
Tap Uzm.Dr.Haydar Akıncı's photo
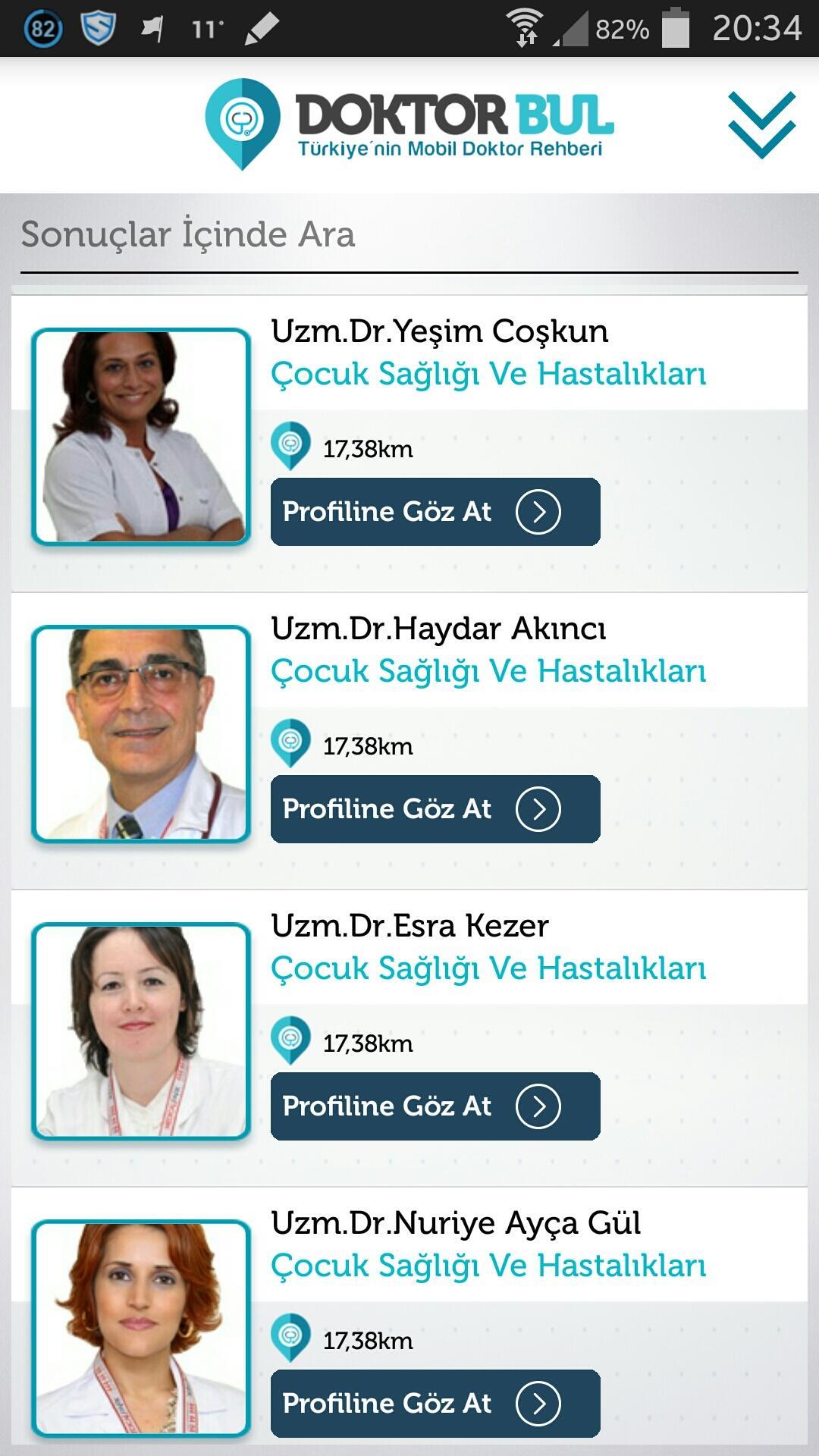[x=141, y=734]
